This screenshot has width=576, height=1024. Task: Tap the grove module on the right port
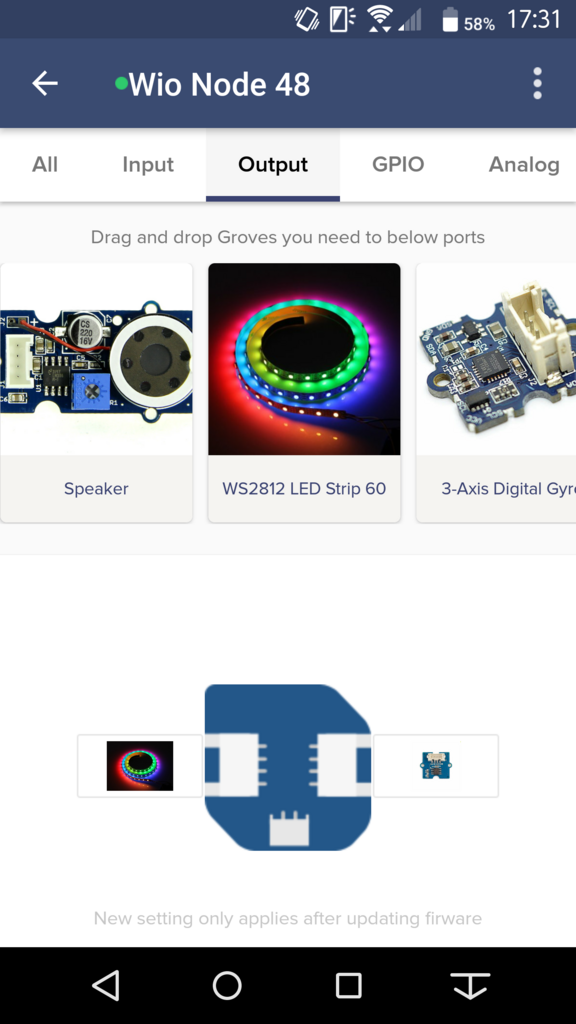tap(436, 765)
